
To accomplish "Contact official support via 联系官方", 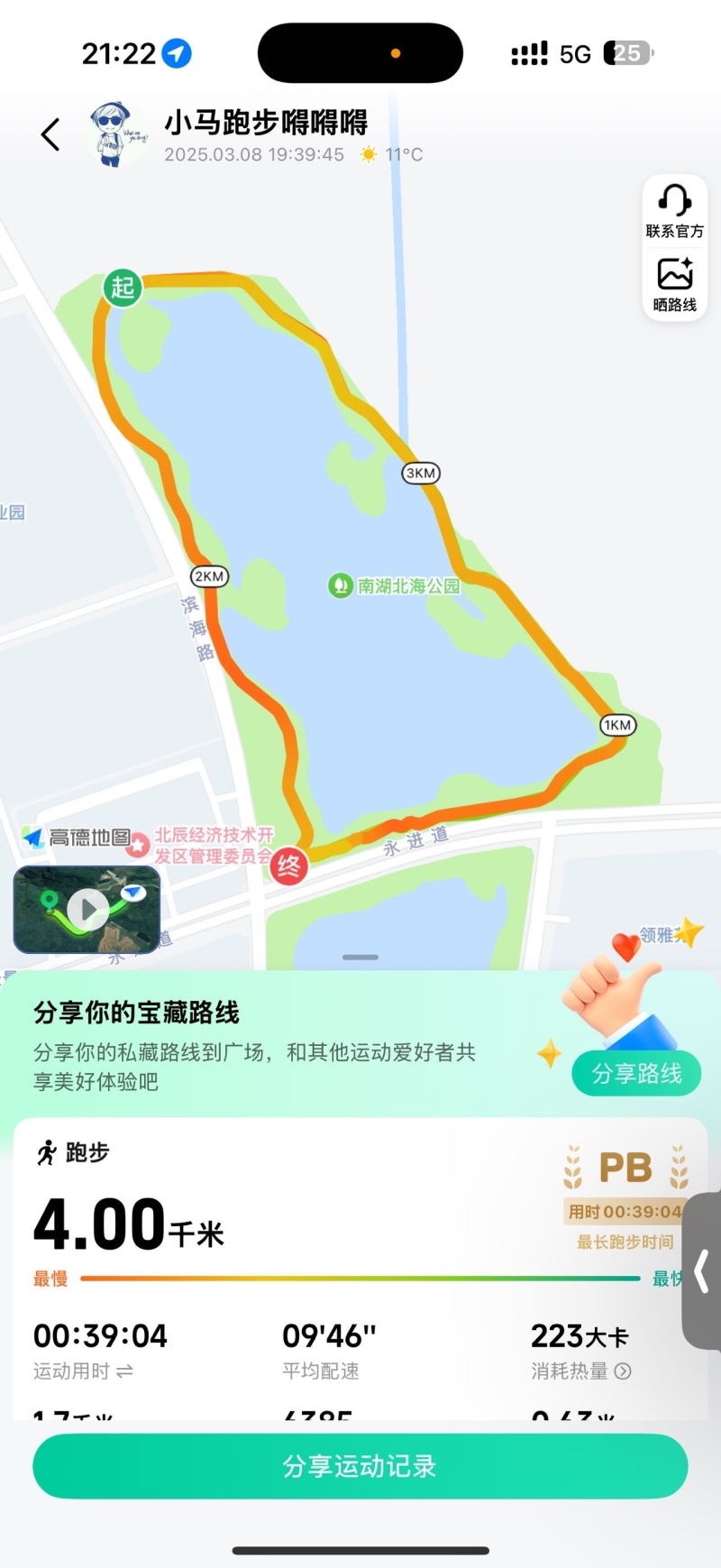I will pos(674,211).
